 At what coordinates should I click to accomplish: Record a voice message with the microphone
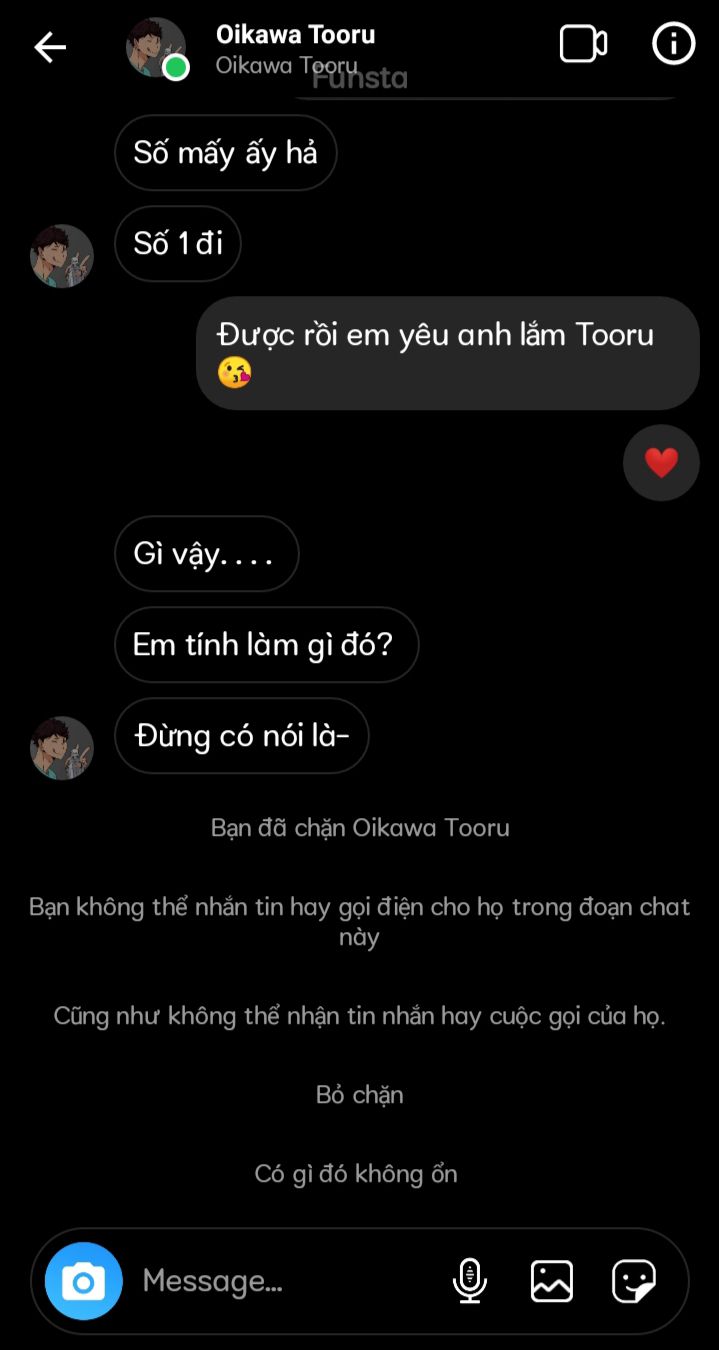(x=469, y=1281)
